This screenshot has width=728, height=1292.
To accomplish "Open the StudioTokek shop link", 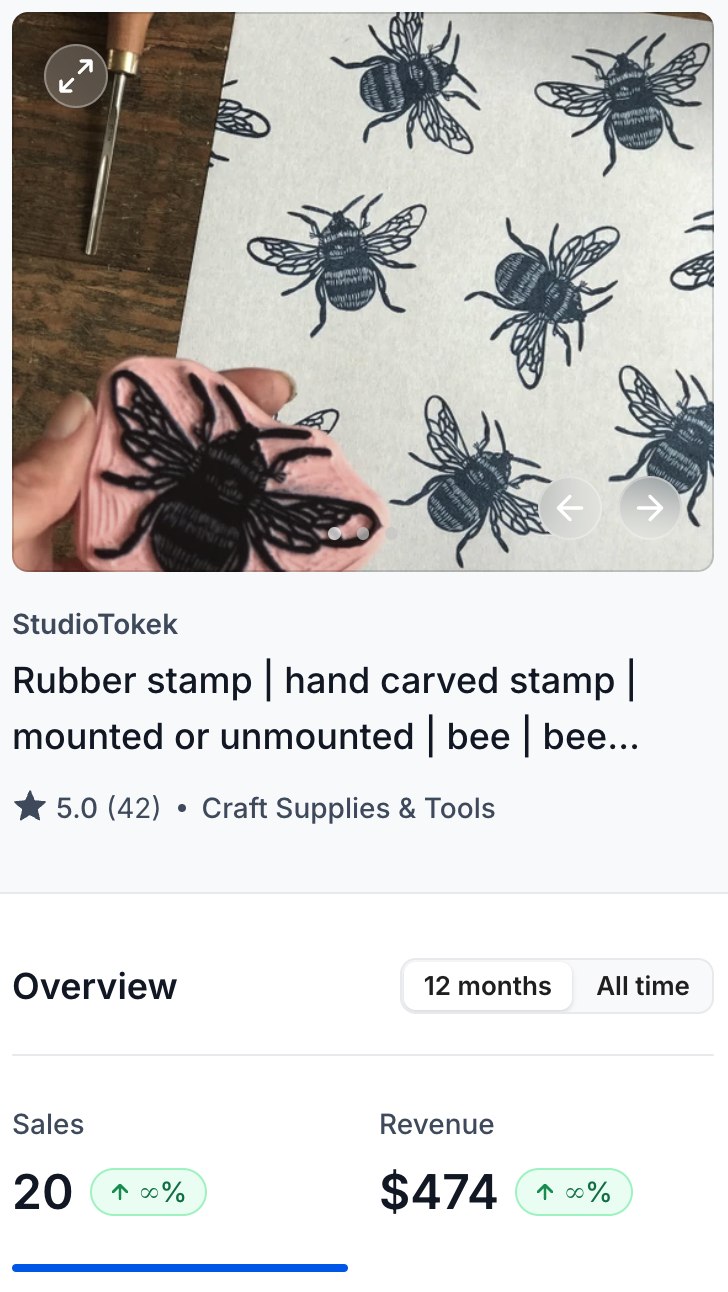I will coord(95,625).
